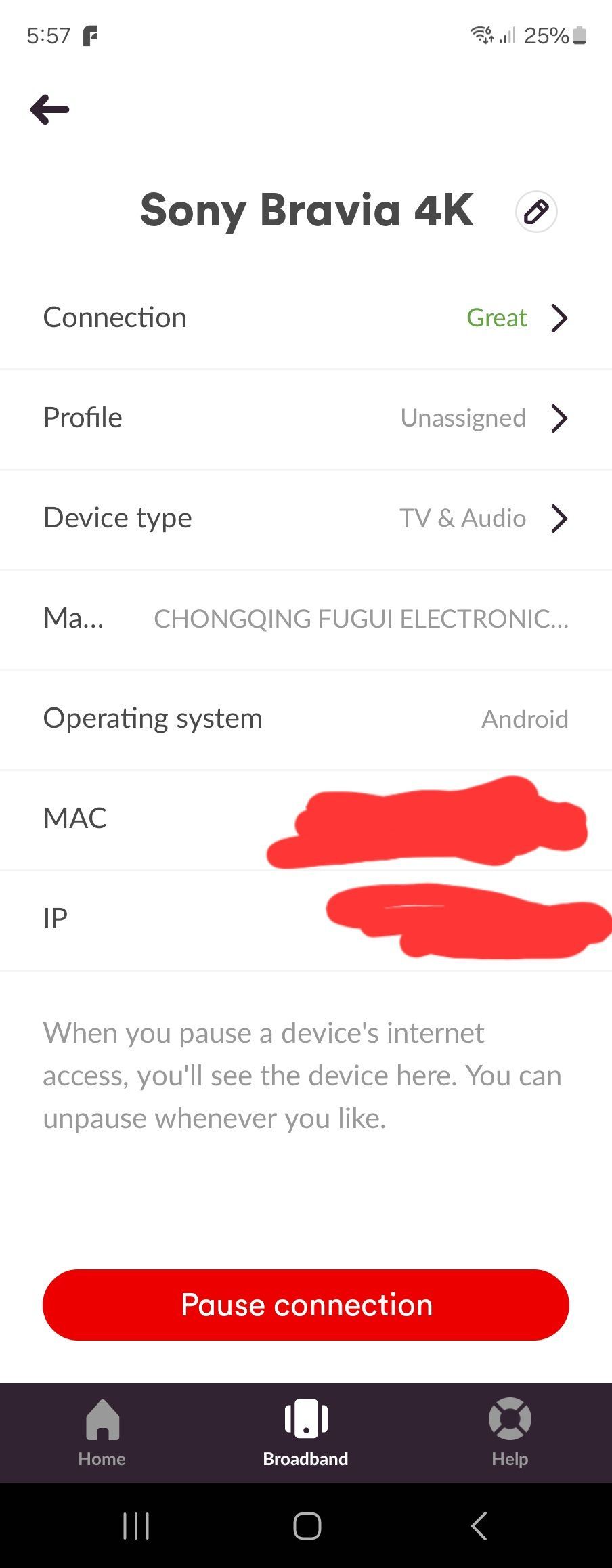Change the Device type setting

pyautogui.click(x=305, y=519)
